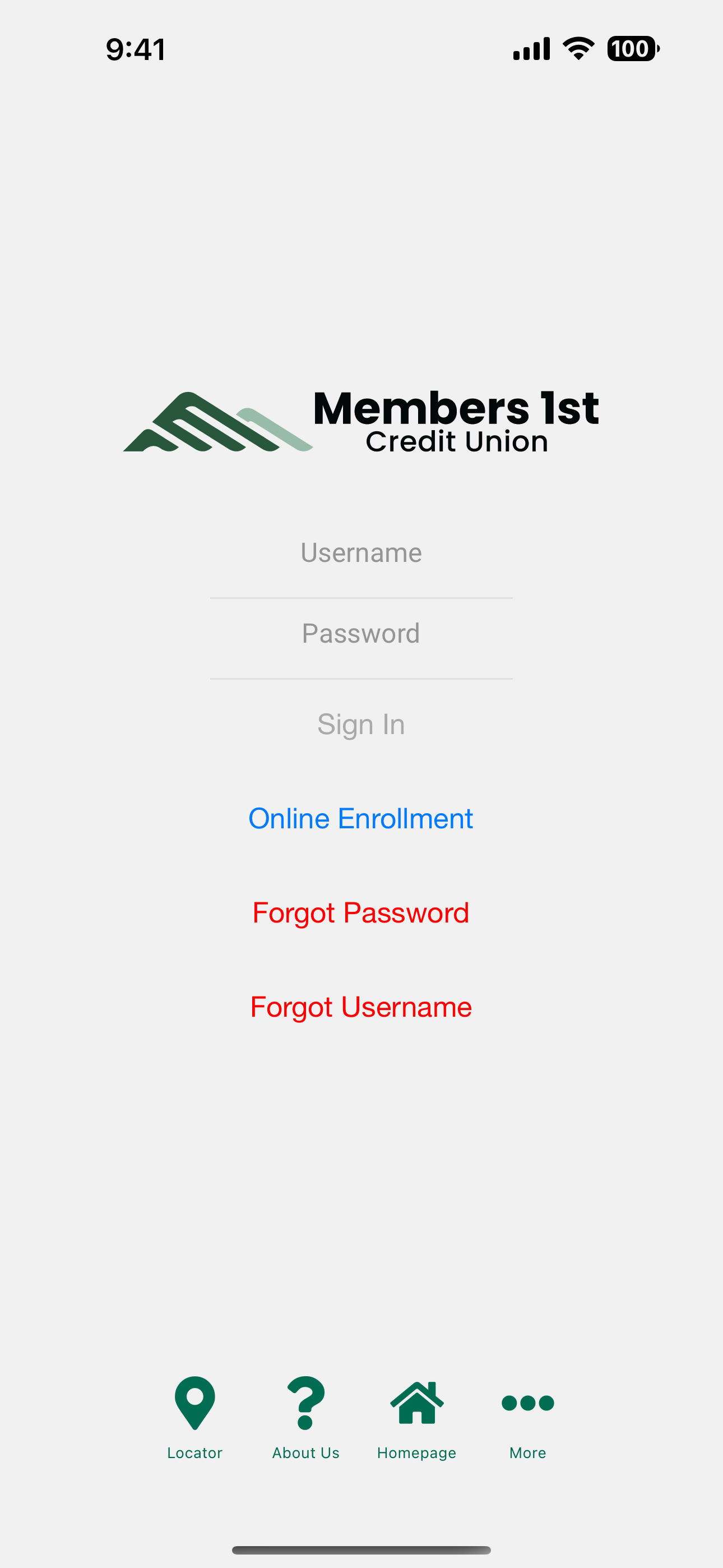
Task: Select the Locator pin icon
Action: tap(194, 1404)
